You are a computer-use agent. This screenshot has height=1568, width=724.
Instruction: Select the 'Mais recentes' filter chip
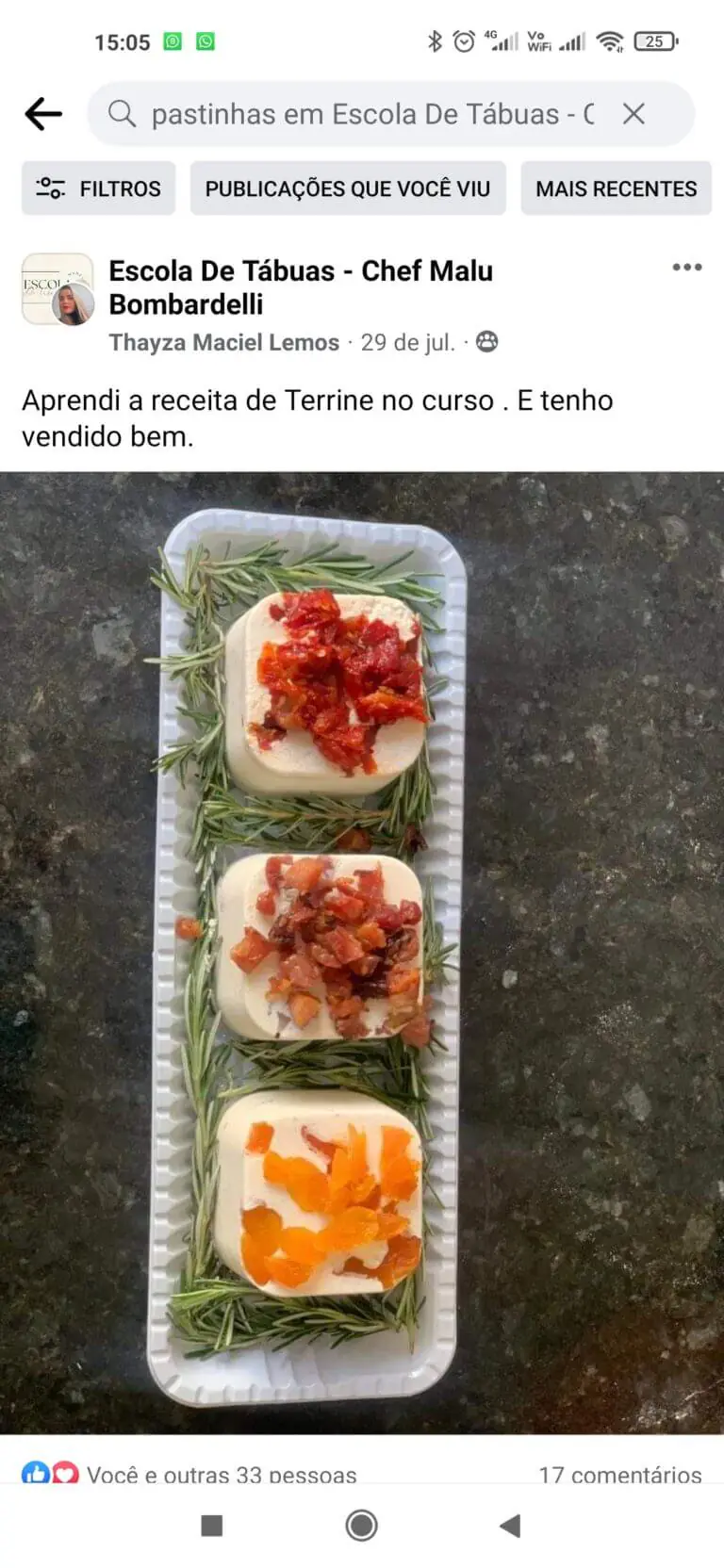click(616, 188)
